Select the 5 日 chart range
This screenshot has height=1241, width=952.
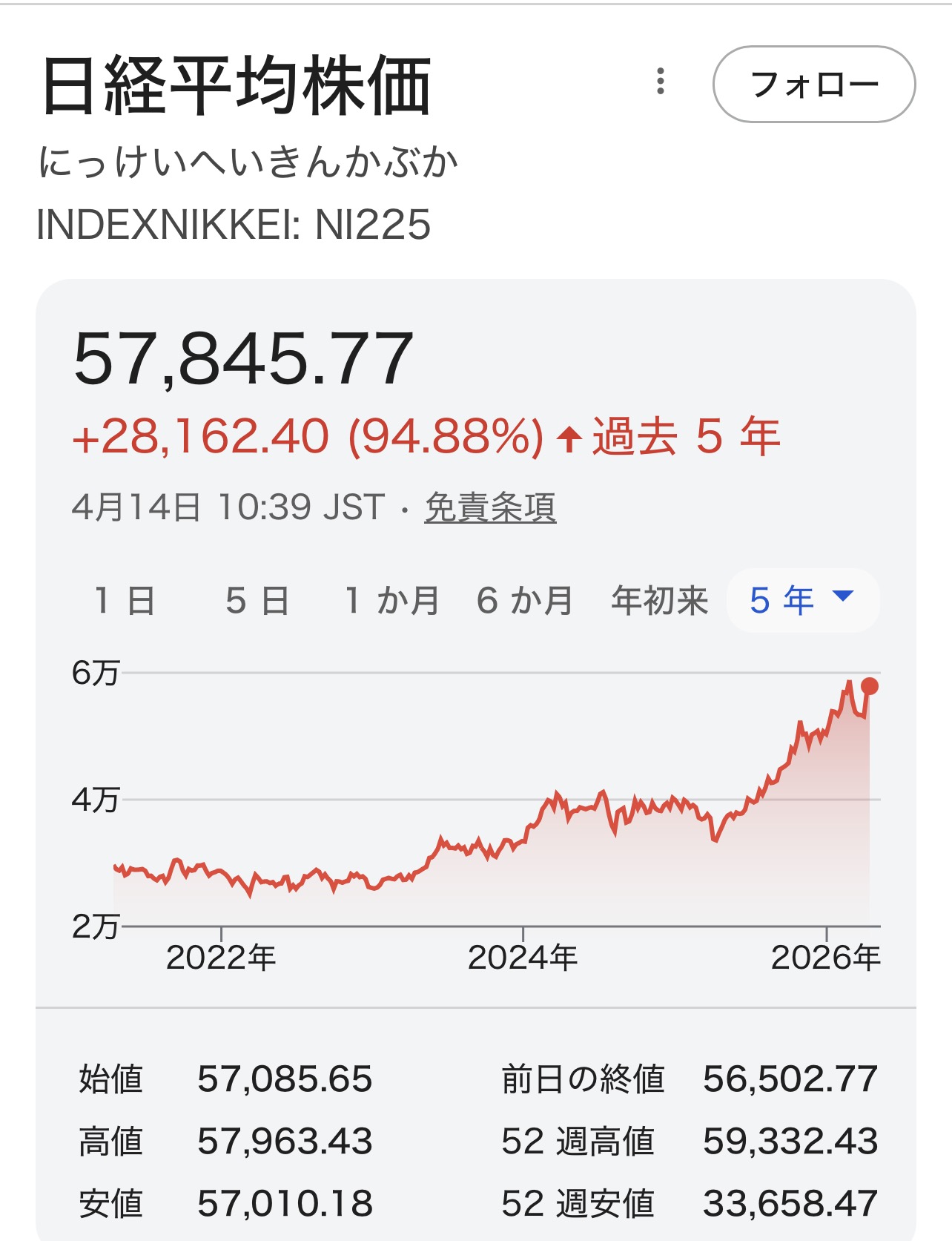(257, 600)
